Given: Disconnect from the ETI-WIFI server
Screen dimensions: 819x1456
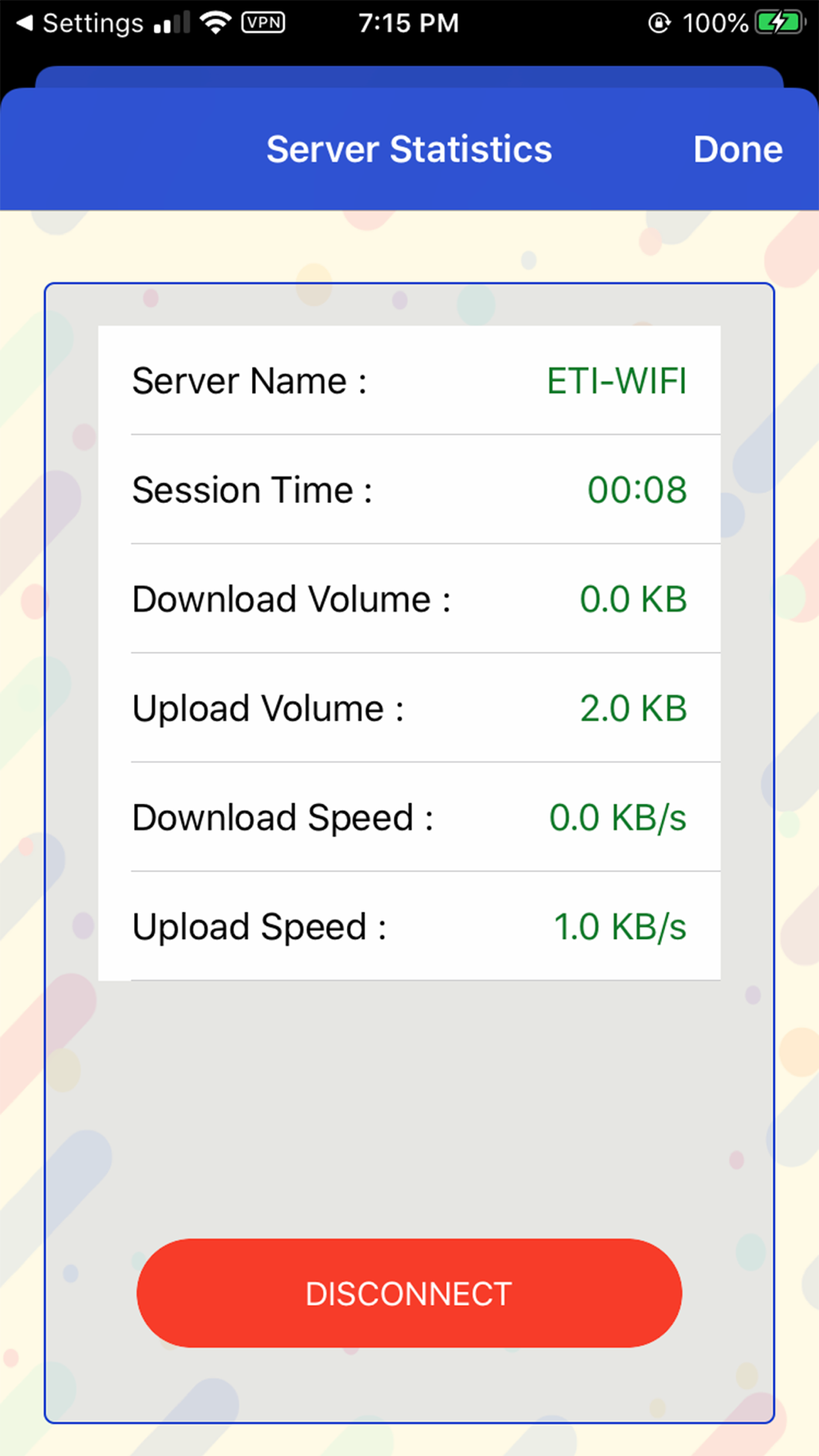Looking at the screenshot, I should click(409, 1293).
